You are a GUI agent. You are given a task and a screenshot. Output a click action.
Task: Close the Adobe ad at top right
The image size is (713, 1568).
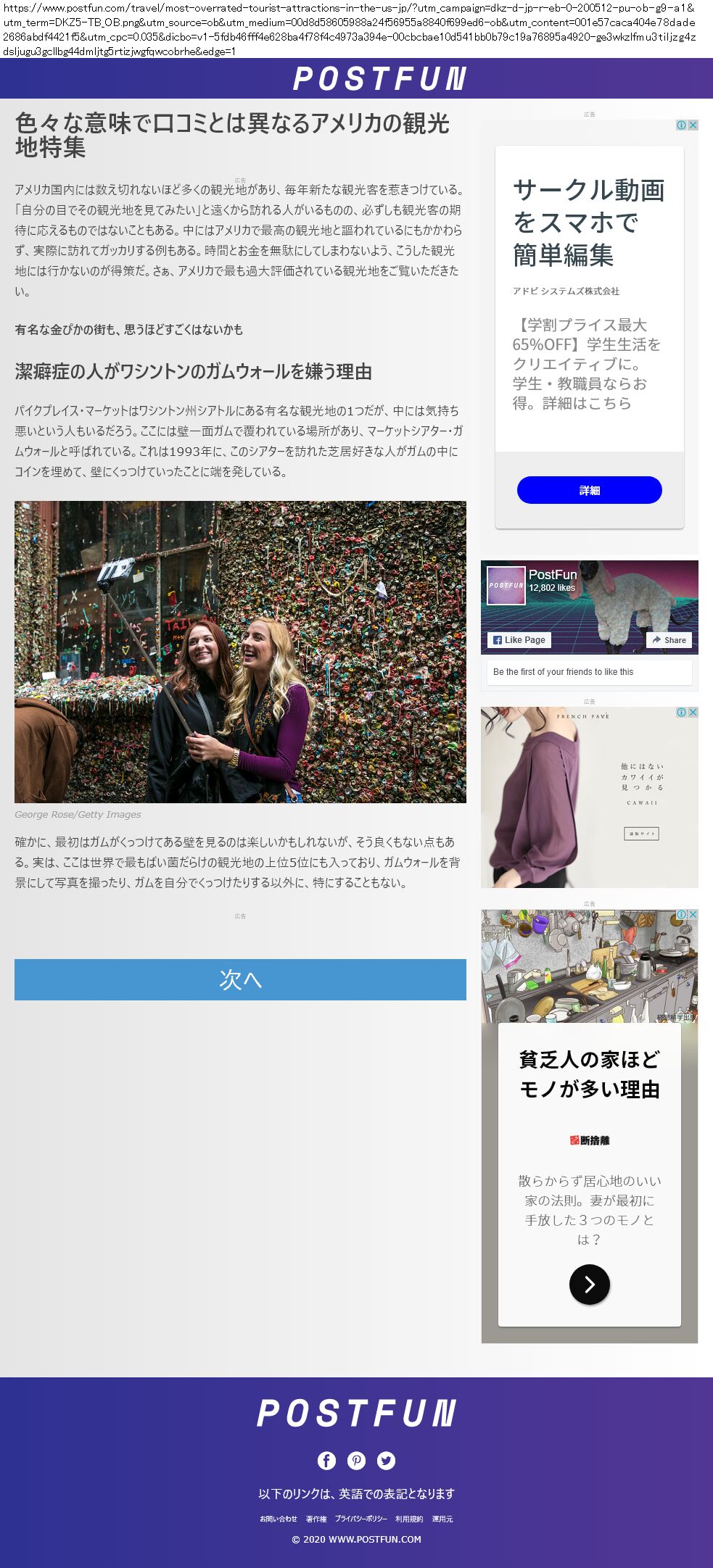click(693, 125)
